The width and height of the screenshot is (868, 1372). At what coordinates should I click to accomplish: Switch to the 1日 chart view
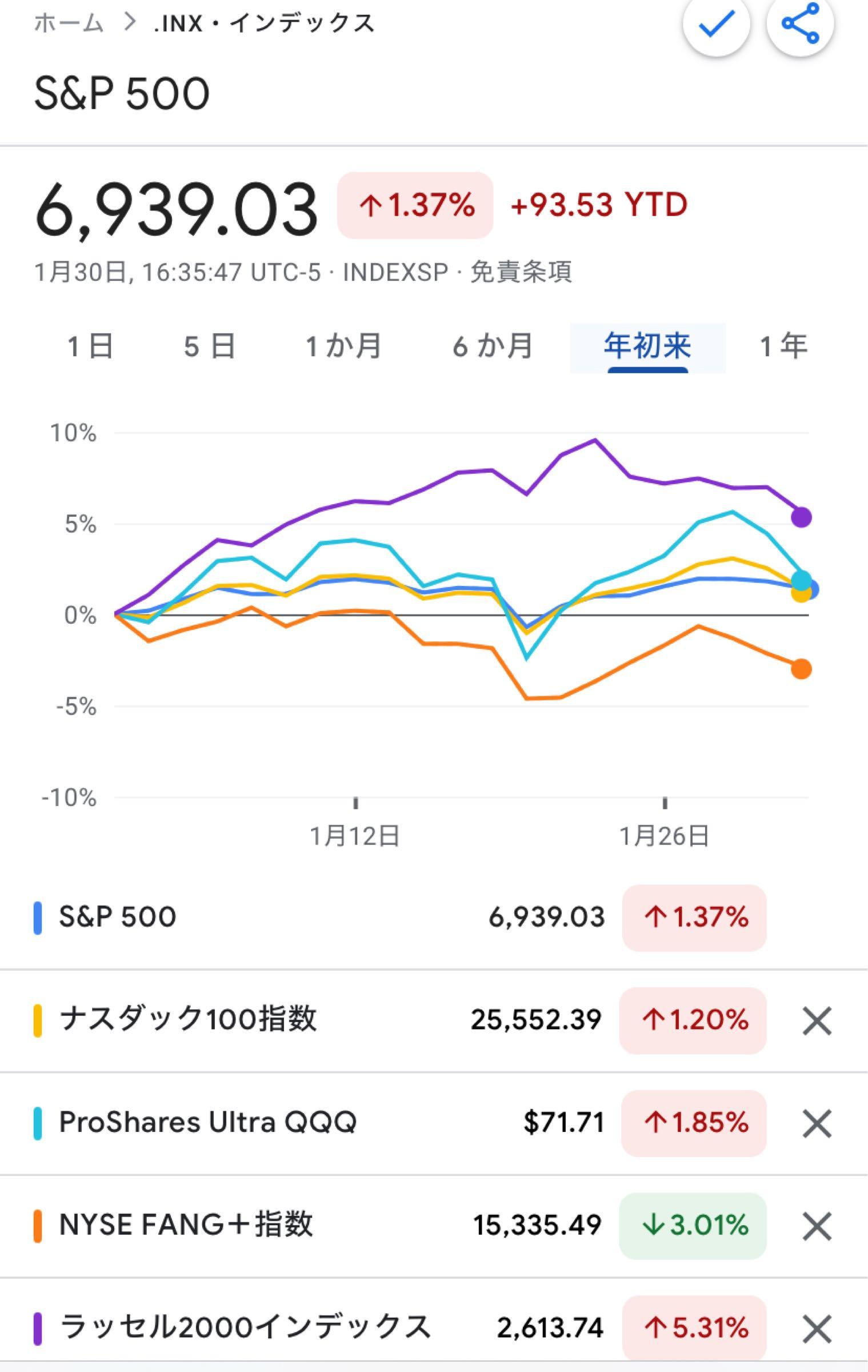pos(91,347)
